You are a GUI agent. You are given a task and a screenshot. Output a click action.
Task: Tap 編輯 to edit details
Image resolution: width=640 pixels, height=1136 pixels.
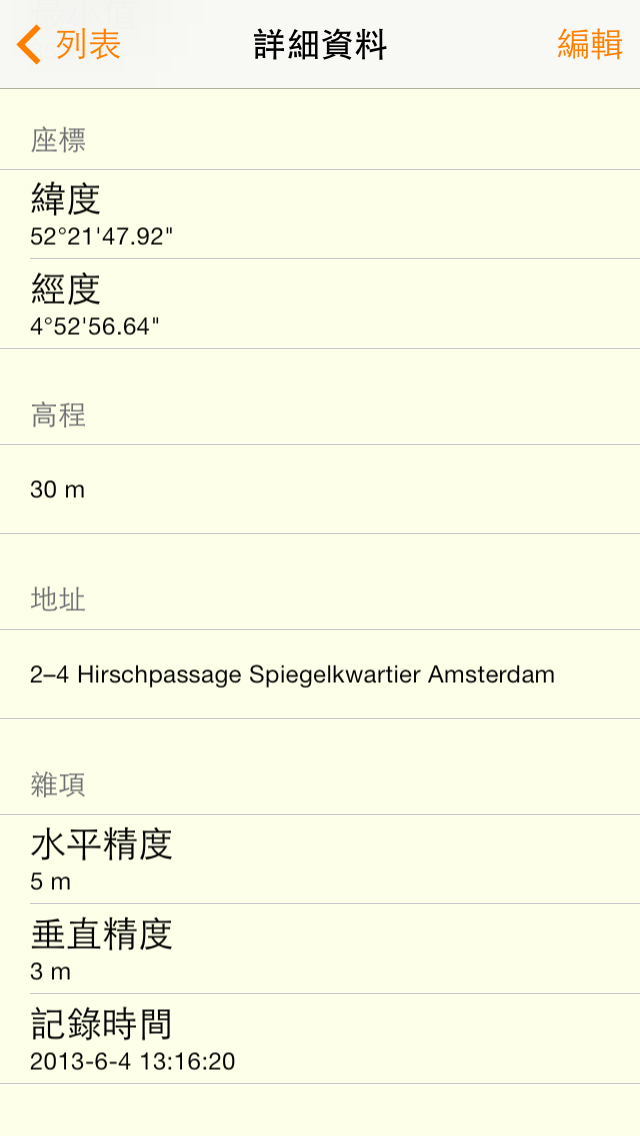589,45
